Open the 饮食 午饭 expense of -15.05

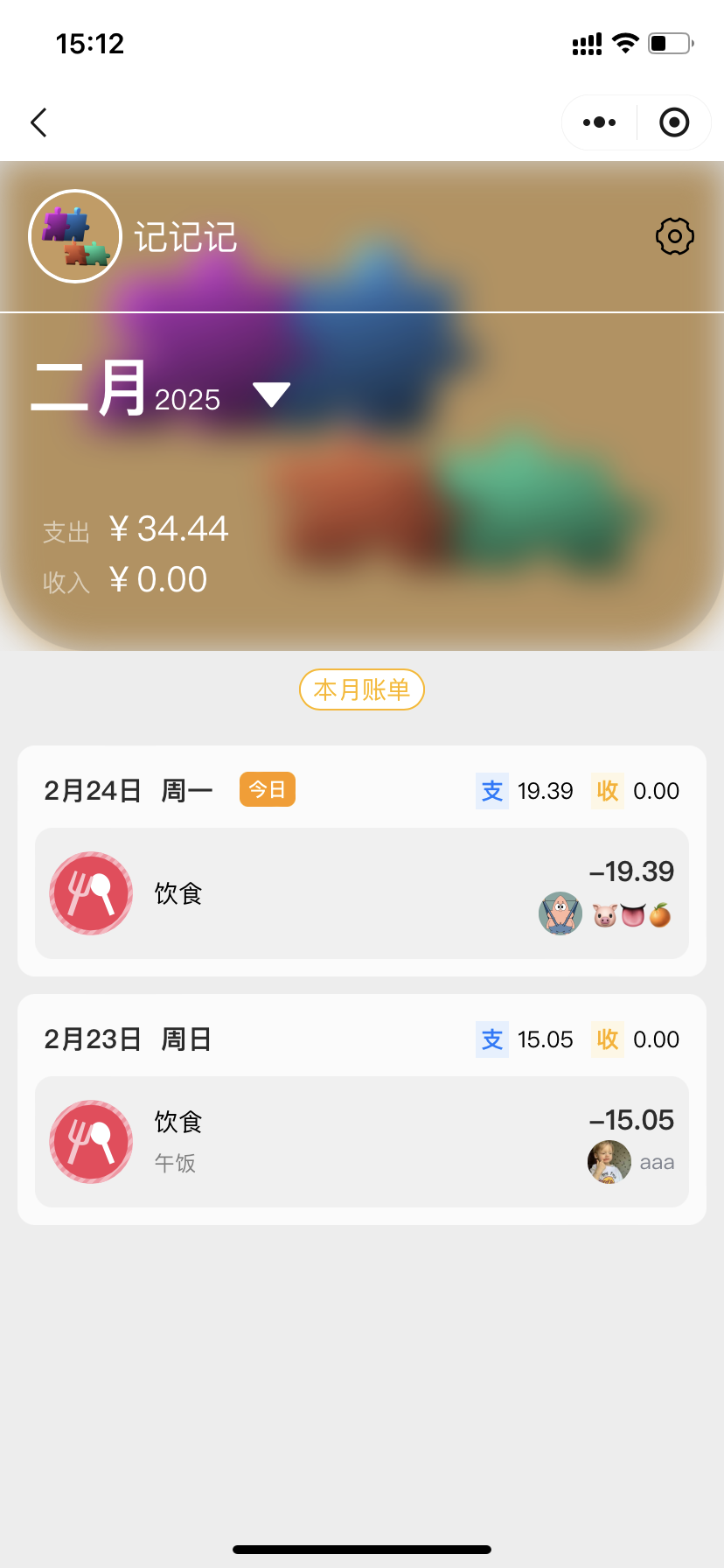click(362, 1142)
